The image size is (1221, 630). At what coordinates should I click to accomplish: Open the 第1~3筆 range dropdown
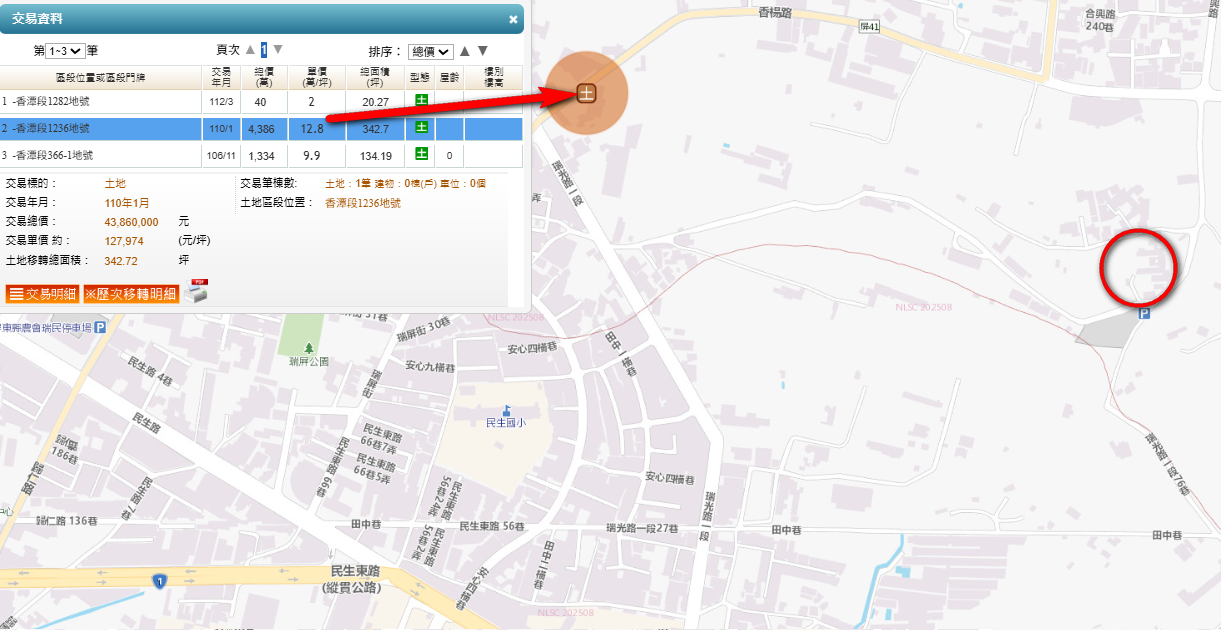click(x=65, y=50)
